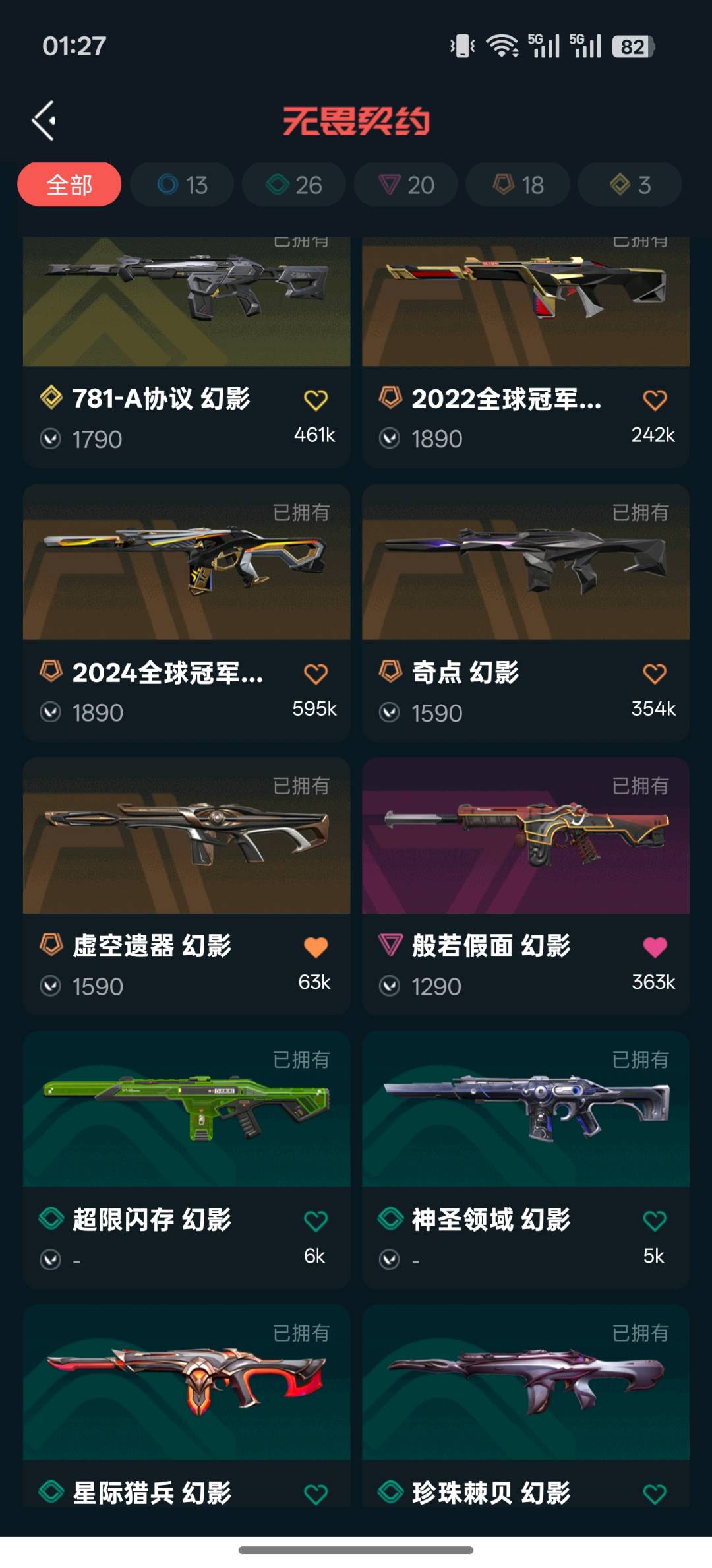The image size is (712, 1568).
Task: Like the 2024全球冠军 skin
Action: point(315,674)
